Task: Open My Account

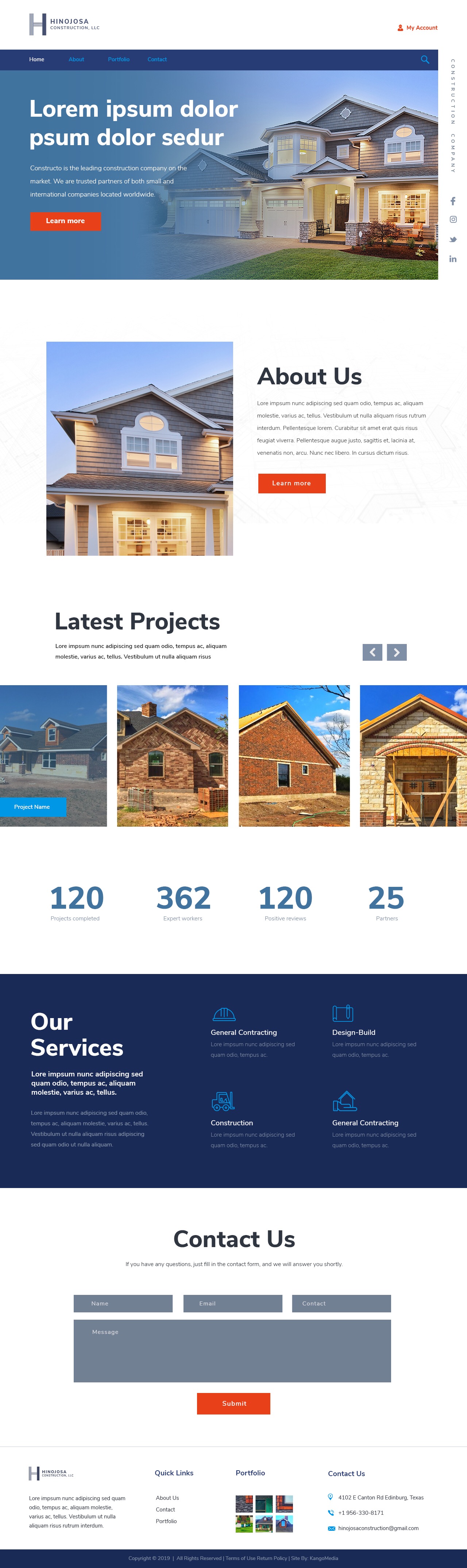Action: click(x=418, y=28)
